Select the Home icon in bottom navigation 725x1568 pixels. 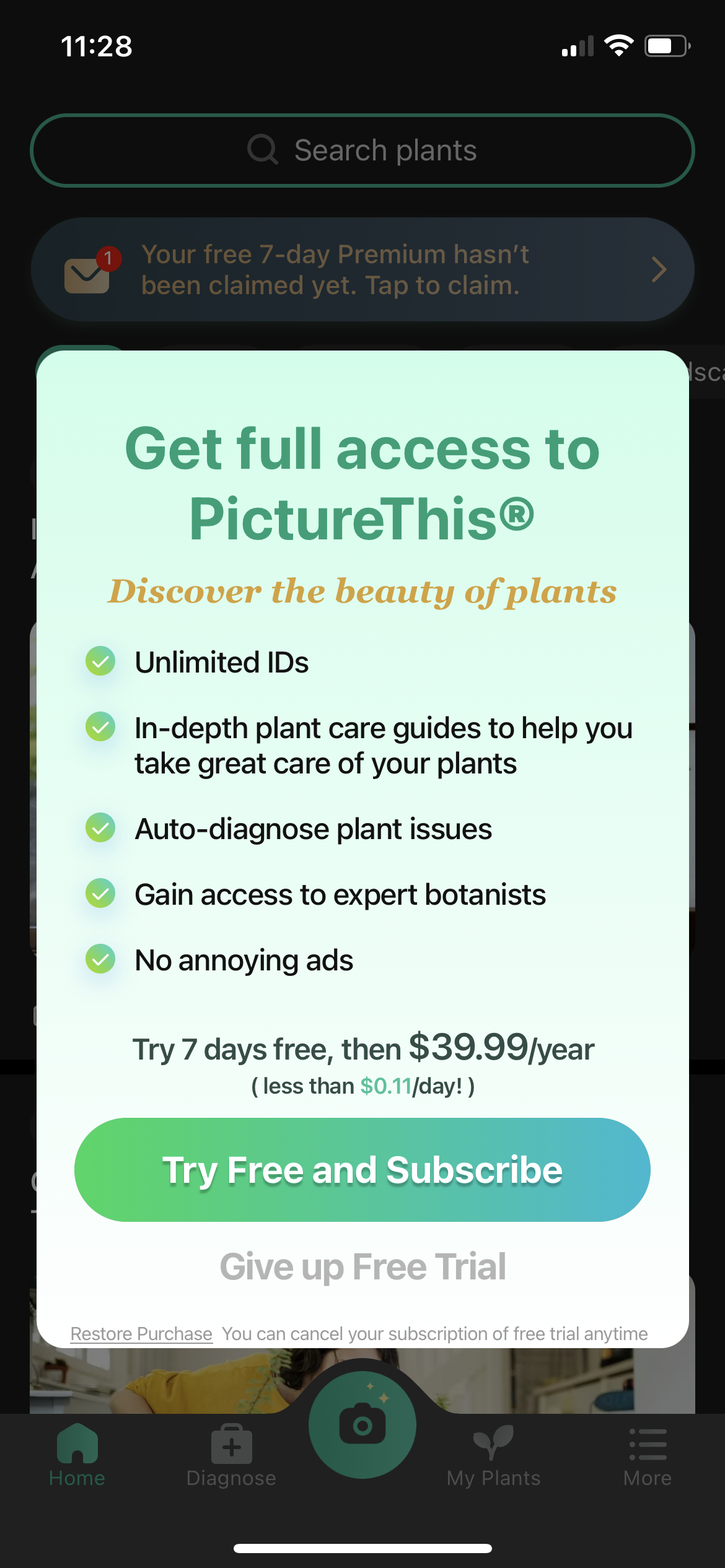click(76, 1443)
